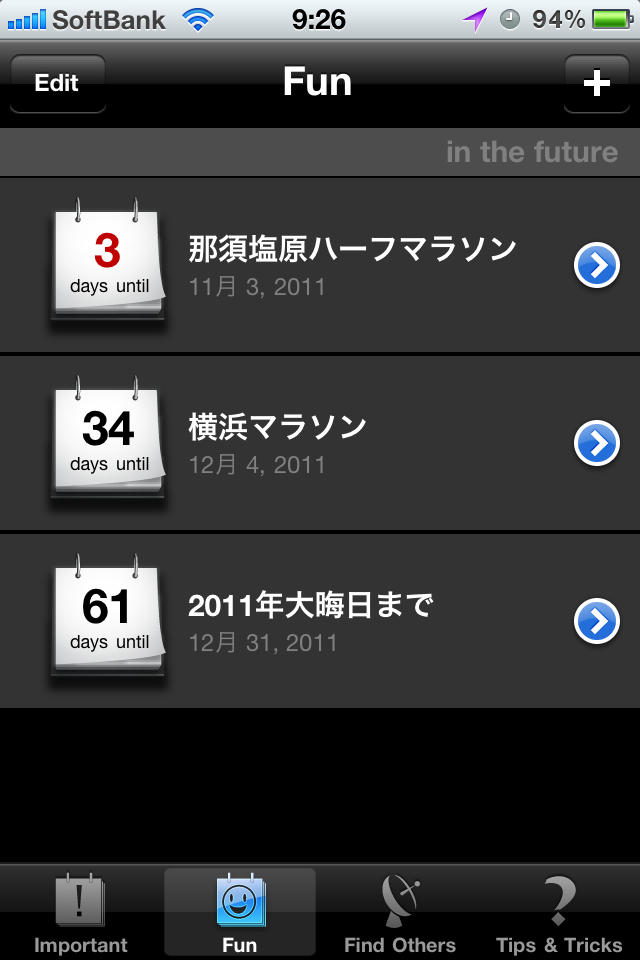The height and width of the screenshot is (960, 640).
Task: Open the Tips & Tricks tab
Action: (x=559, y=913)
